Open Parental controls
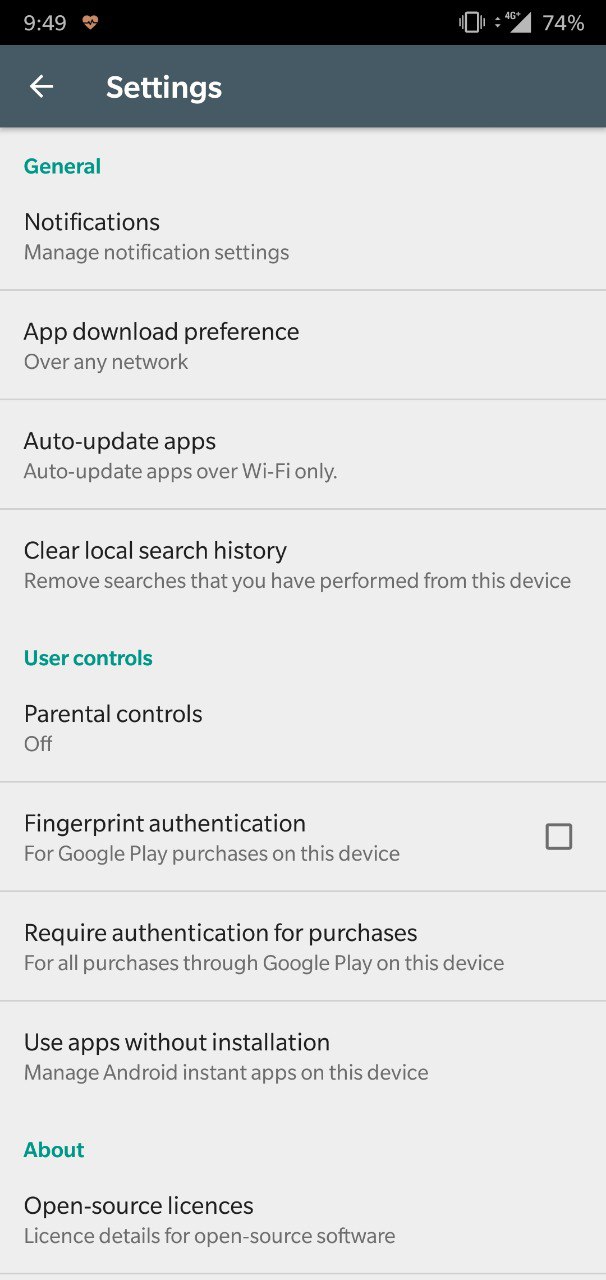Viewport: 606px width, 1280px height. [x=303, y=728]
